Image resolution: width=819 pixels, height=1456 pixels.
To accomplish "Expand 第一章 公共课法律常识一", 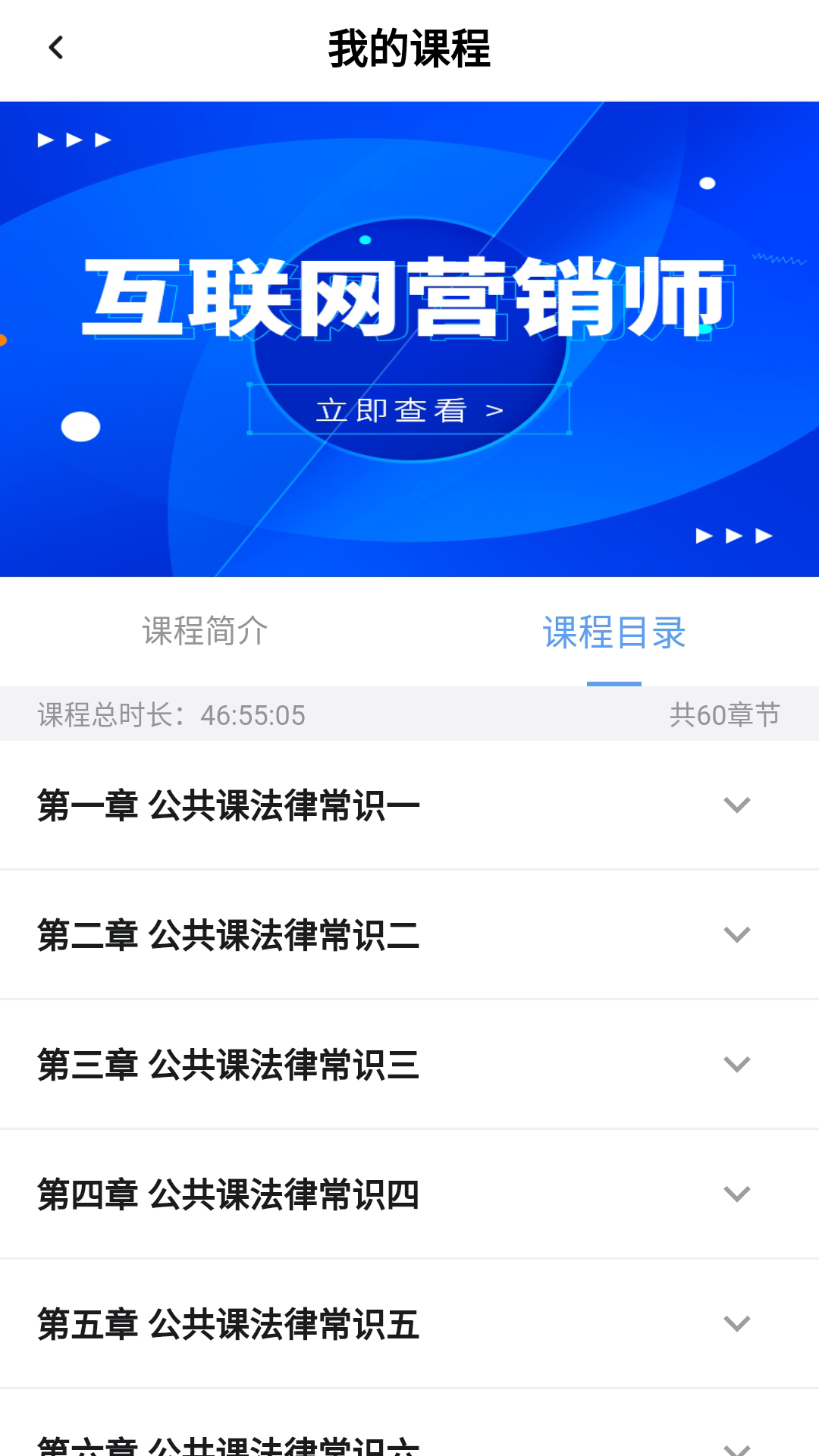I will coord(409,805).
